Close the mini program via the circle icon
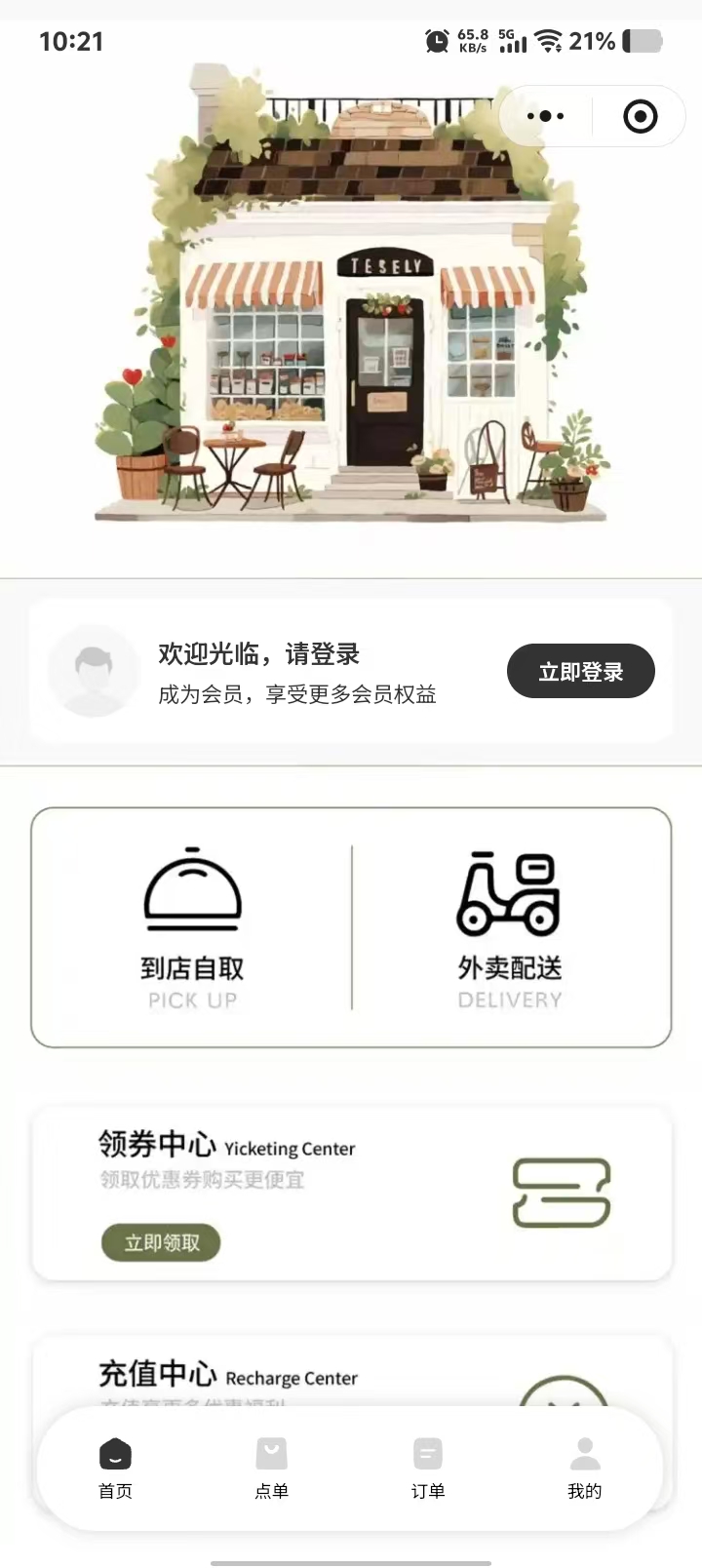This screenshot has height=1568, width=702. pos(640,117)
